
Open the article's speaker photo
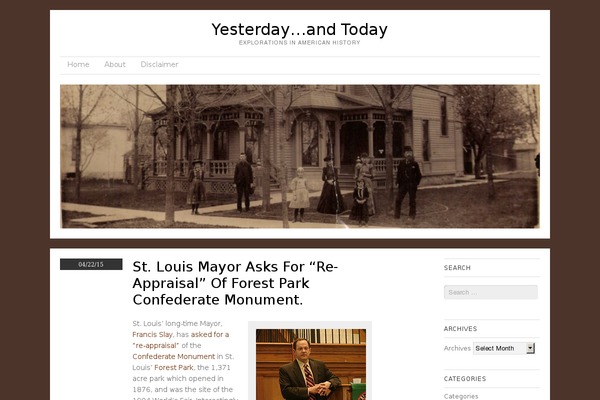[x=309, y=363]
